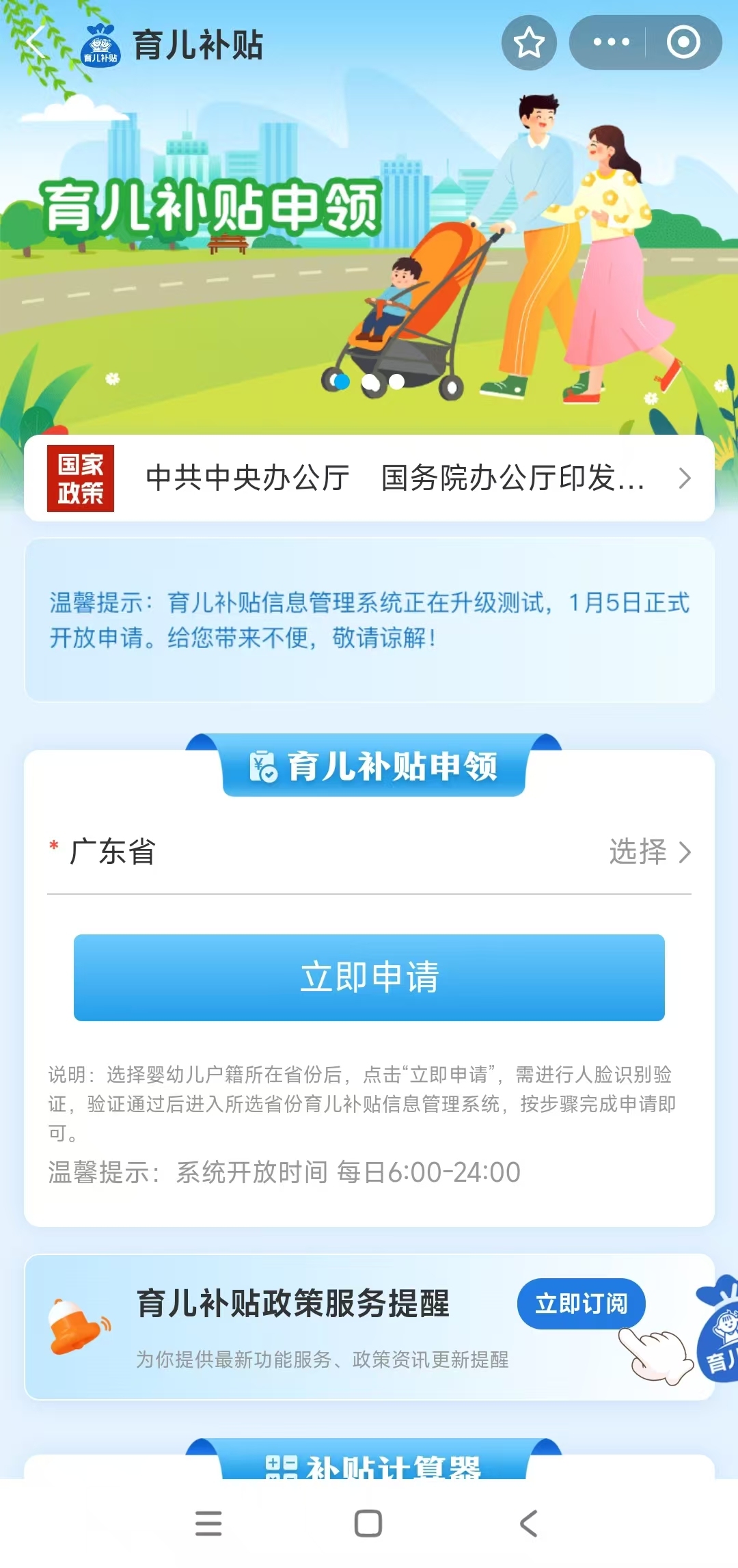Open the three-dot more menu
Image resolution: width=738 pixels, height=1568 pixels.
point(610,42)
